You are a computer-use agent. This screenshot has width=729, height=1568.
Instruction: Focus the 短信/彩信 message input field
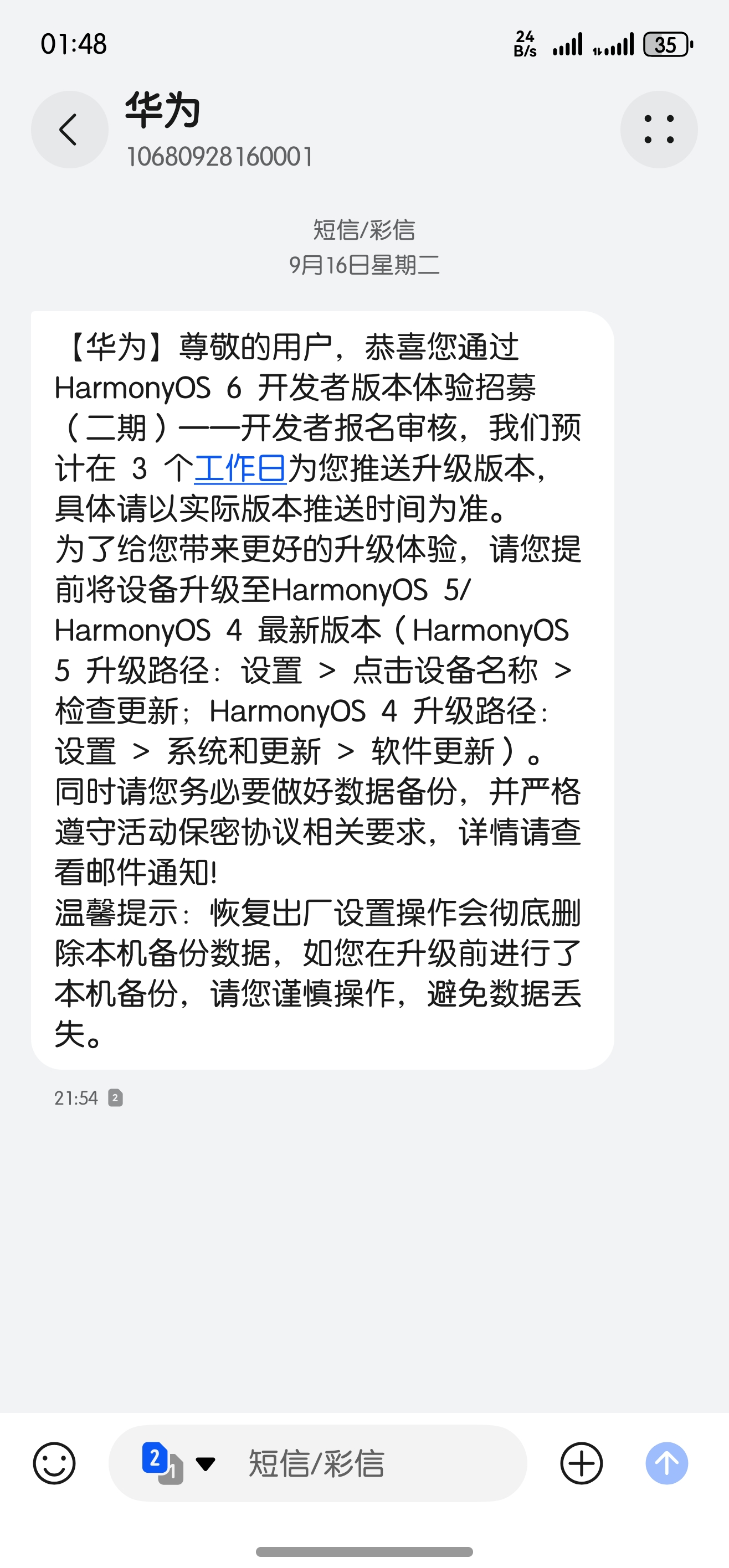[366, 1463]
